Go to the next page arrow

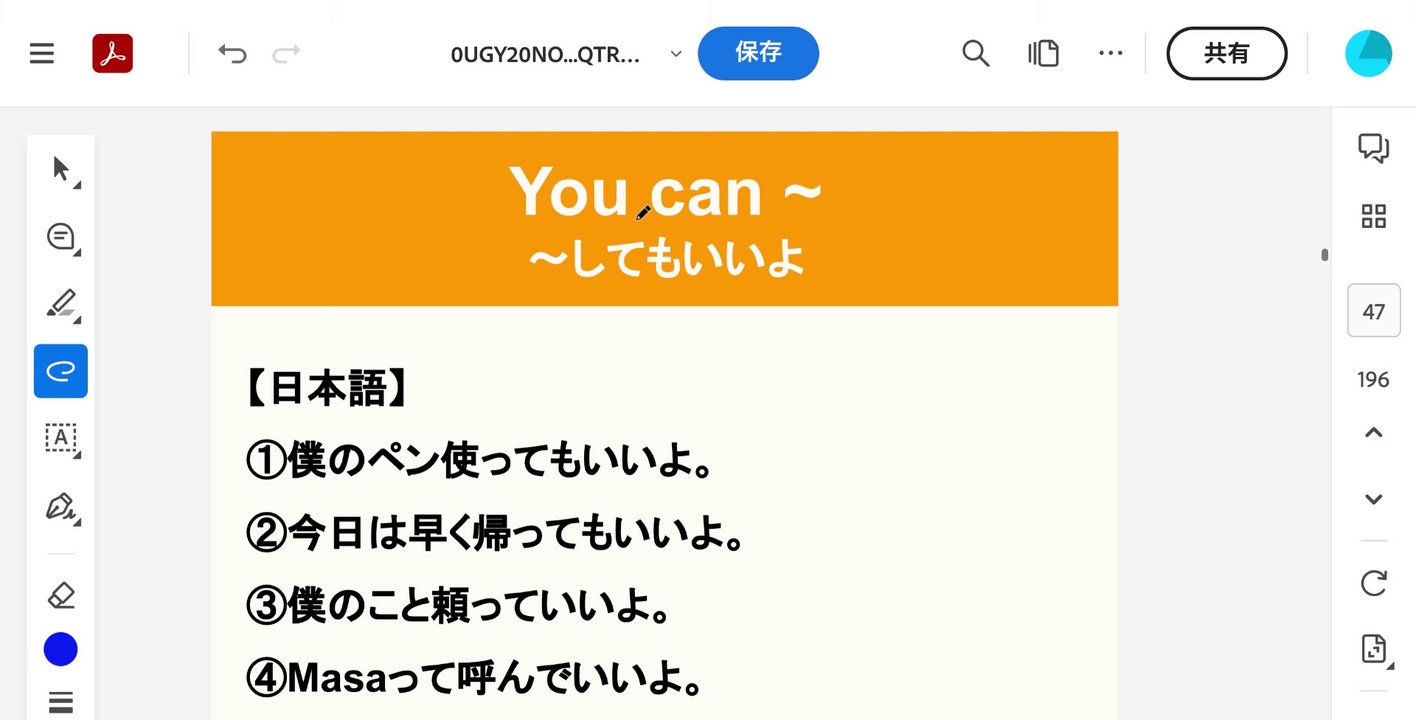(x=1373, y=499)
